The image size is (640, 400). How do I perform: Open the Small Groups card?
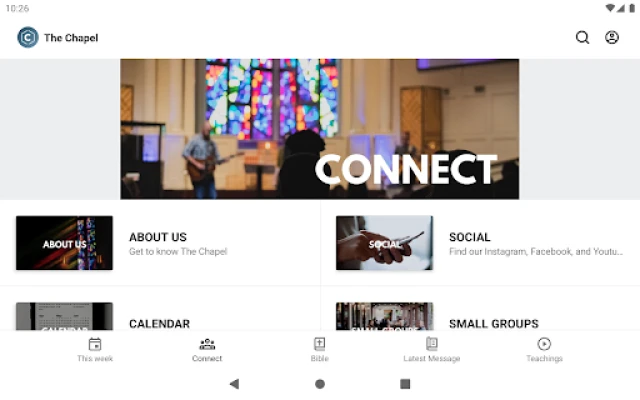[480, 319]
